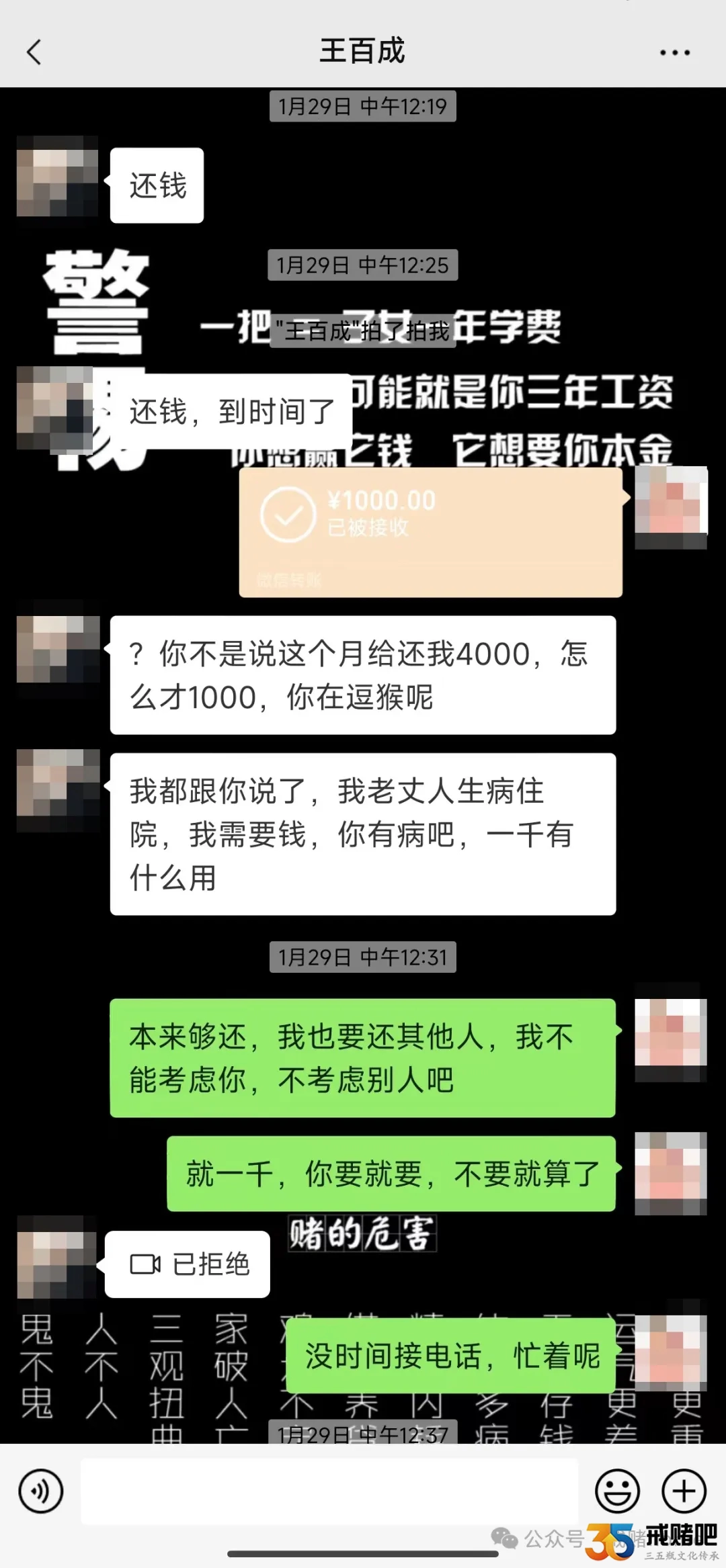Open the emoji sticker panel
This screenshot has height=1568, width=726.
tap(616, 1491)
